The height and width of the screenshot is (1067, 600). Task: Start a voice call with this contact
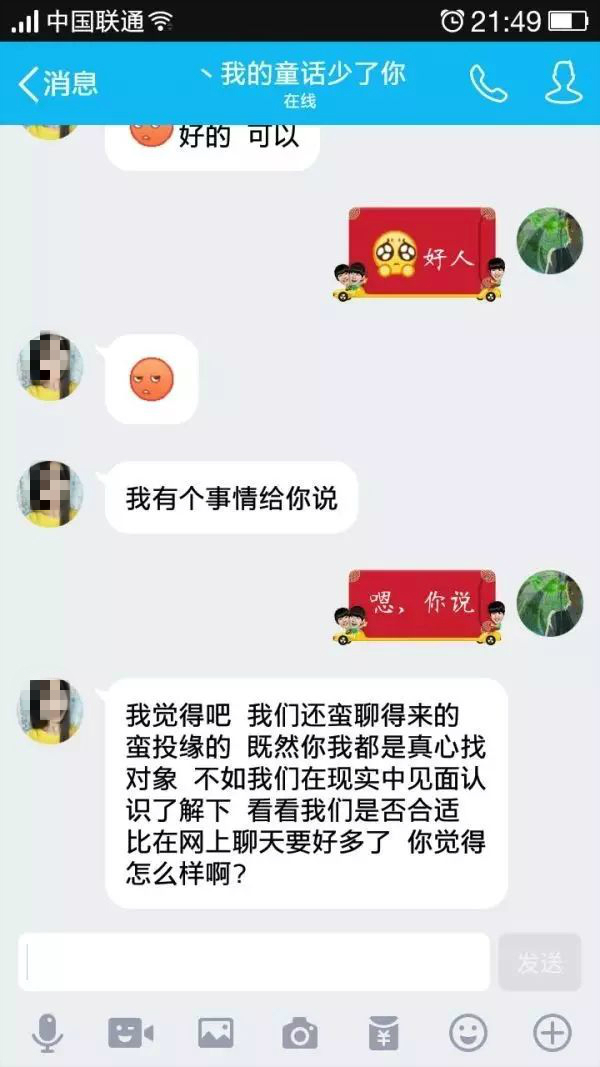[x=488, y=83]
